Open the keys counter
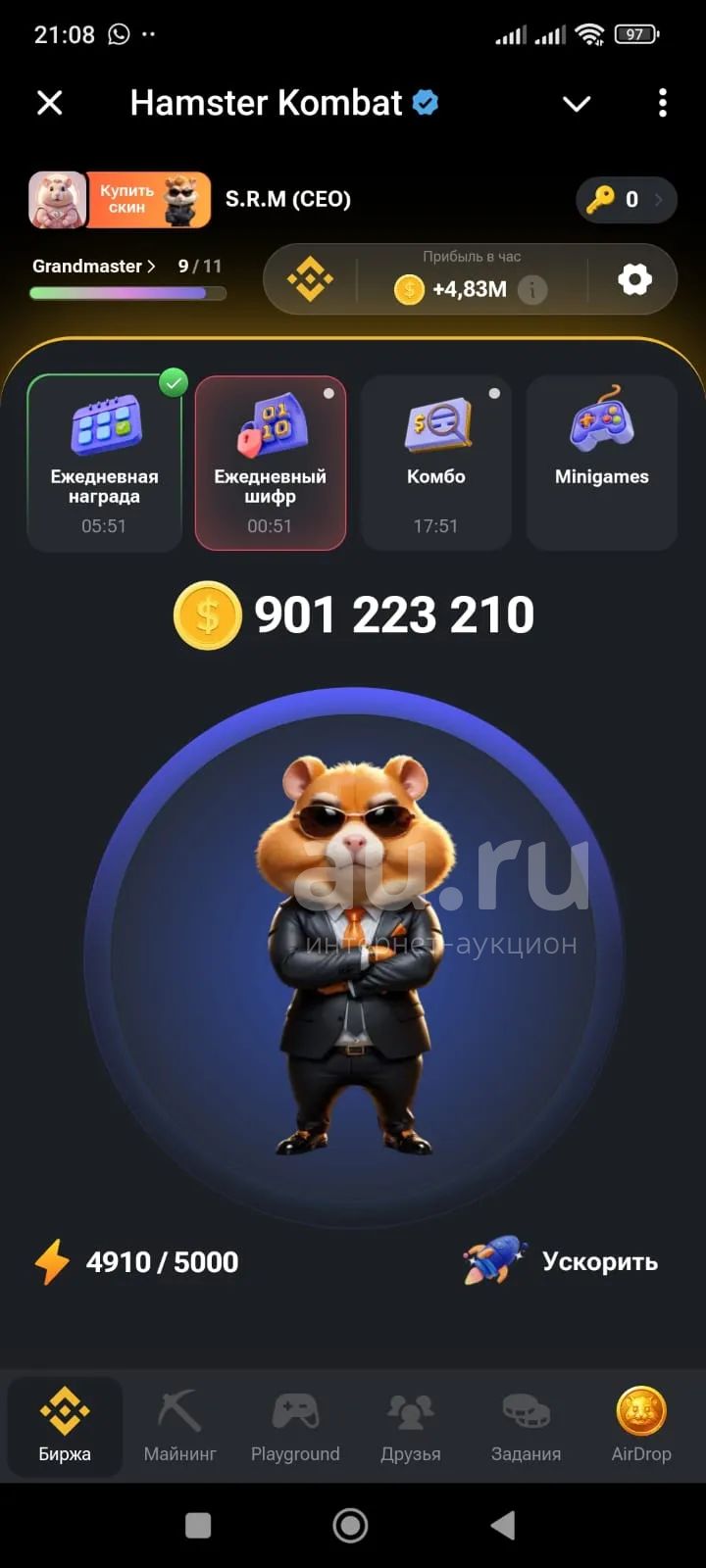Image resolution: width=706 pixels, height=1568 pixels. (x=626, y=200)
